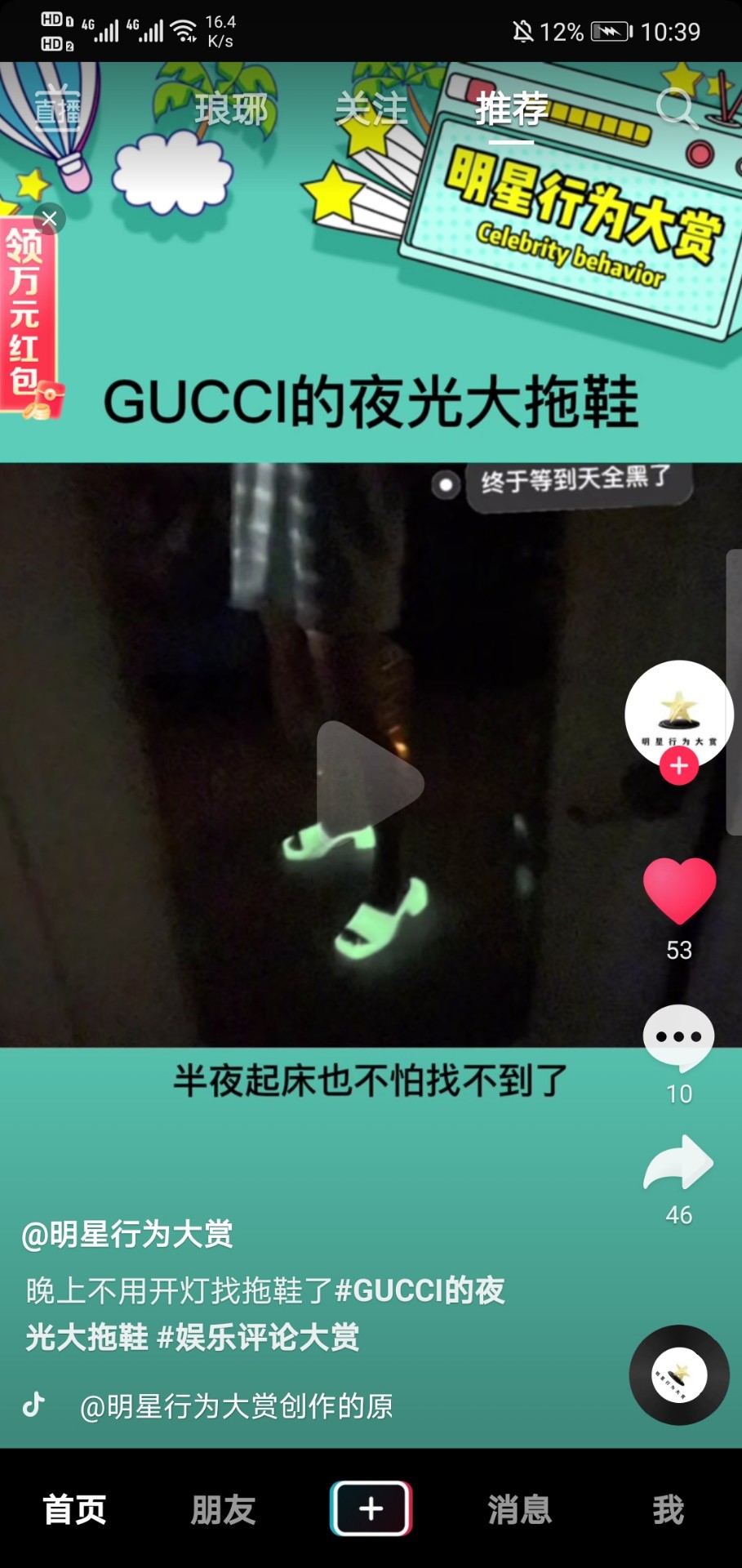Switch to the 关注 tab

tap(371, 109)
